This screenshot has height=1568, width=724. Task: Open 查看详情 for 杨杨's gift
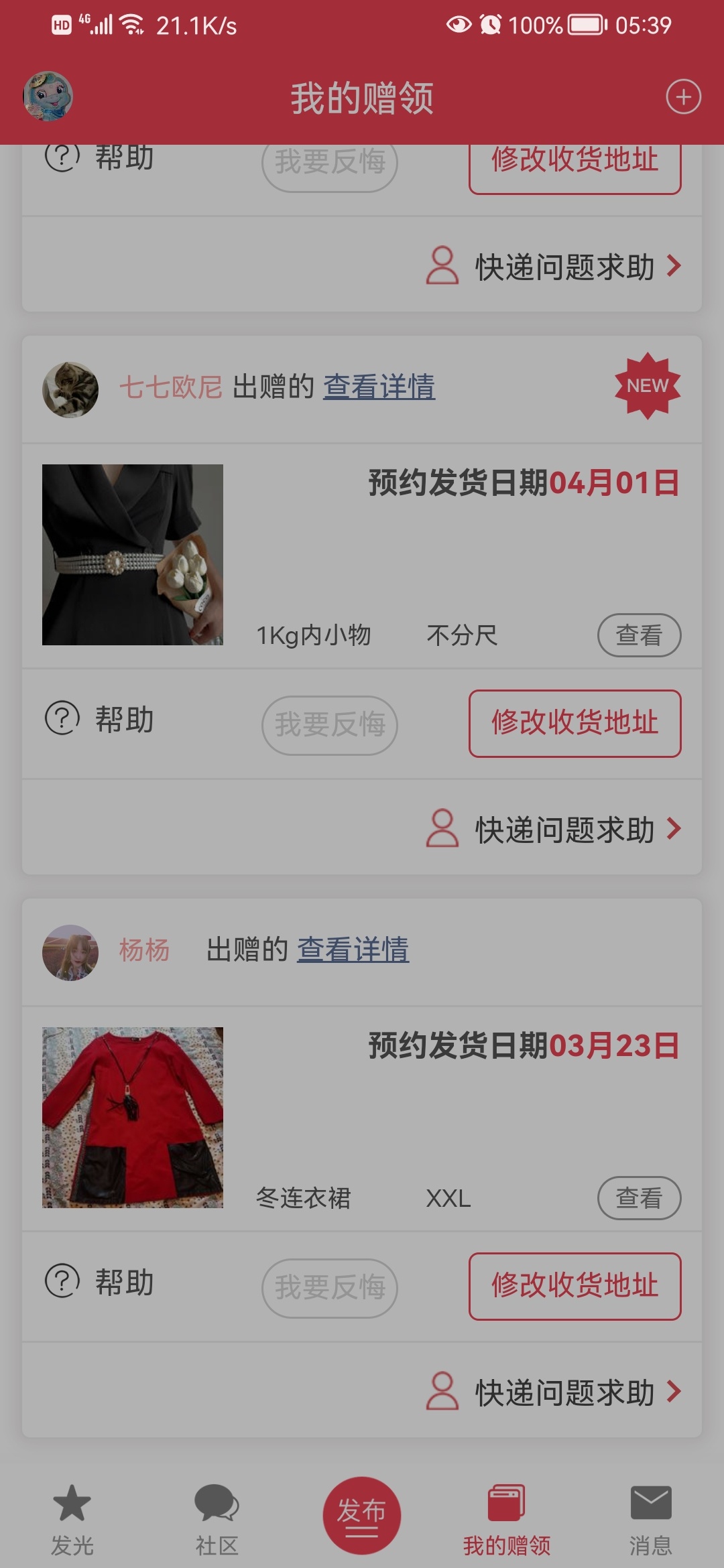pyautogui.click(x=353, y=950)
